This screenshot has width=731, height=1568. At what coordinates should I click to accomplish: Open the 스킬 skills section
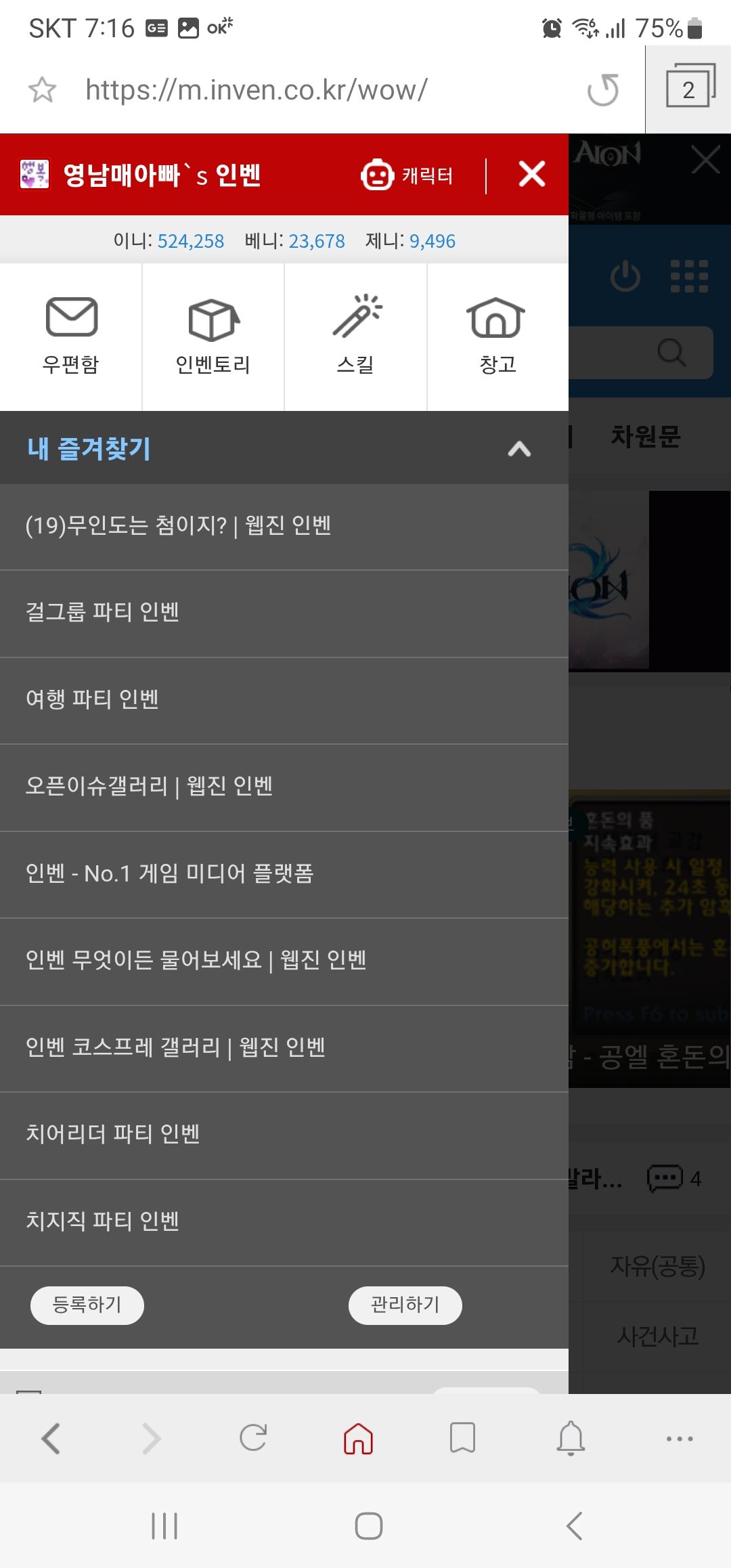pyautogui.click(x=356, y=336)
